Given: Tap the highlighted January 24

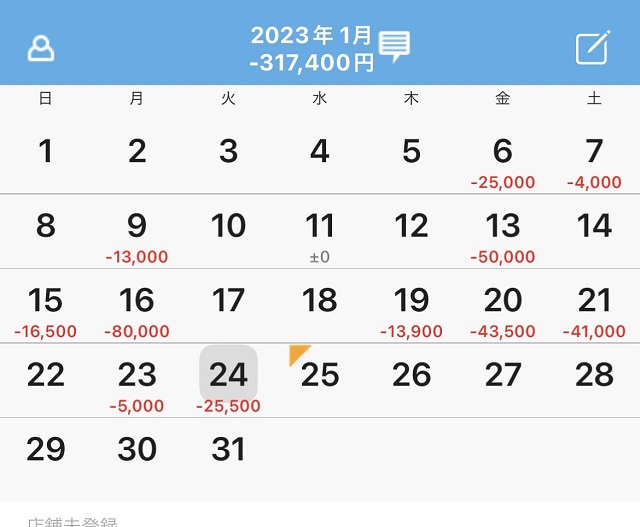Looking at the screenshot, I should 228,378.
